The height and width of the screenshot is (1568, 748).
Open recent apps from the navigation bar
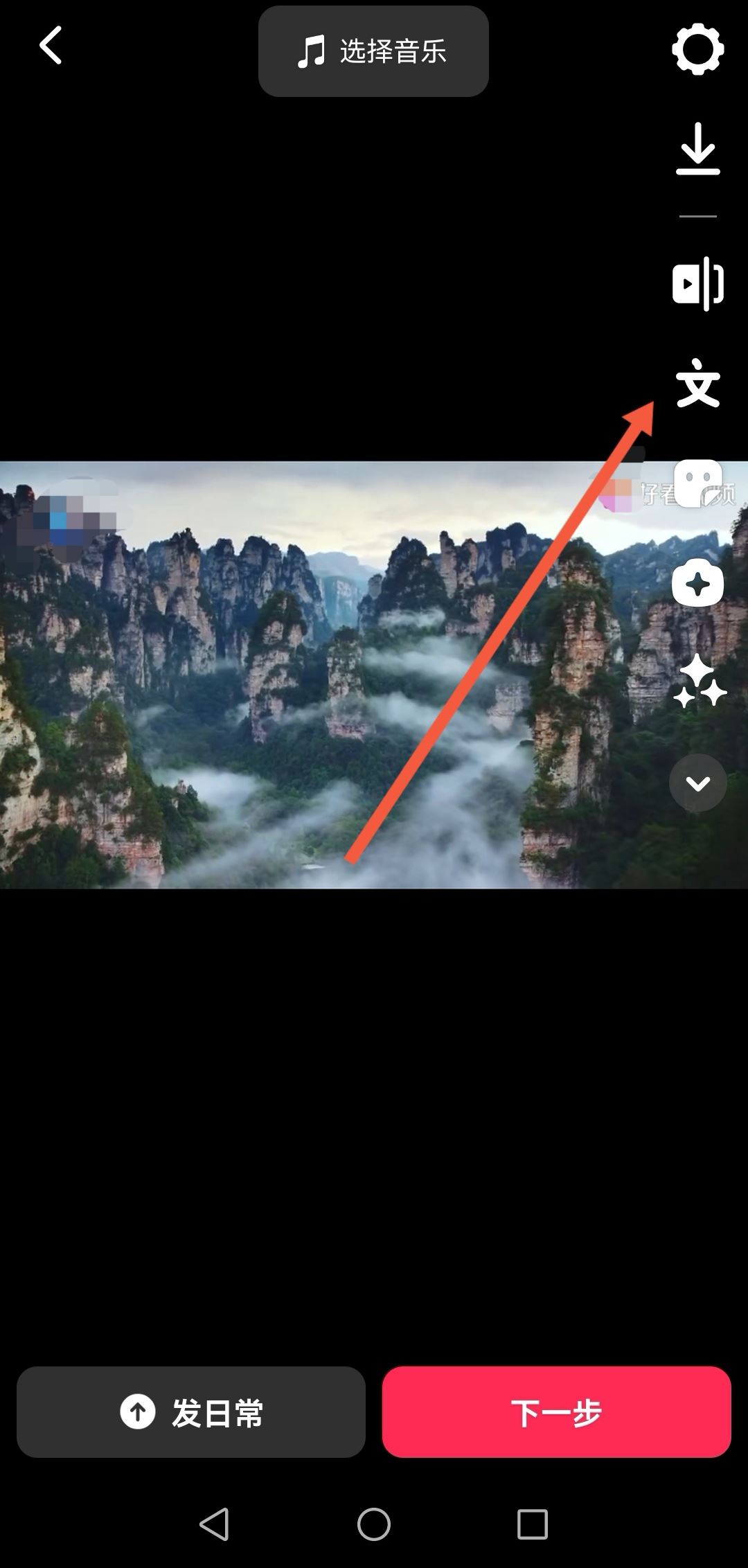click(x=532, y=1524)
